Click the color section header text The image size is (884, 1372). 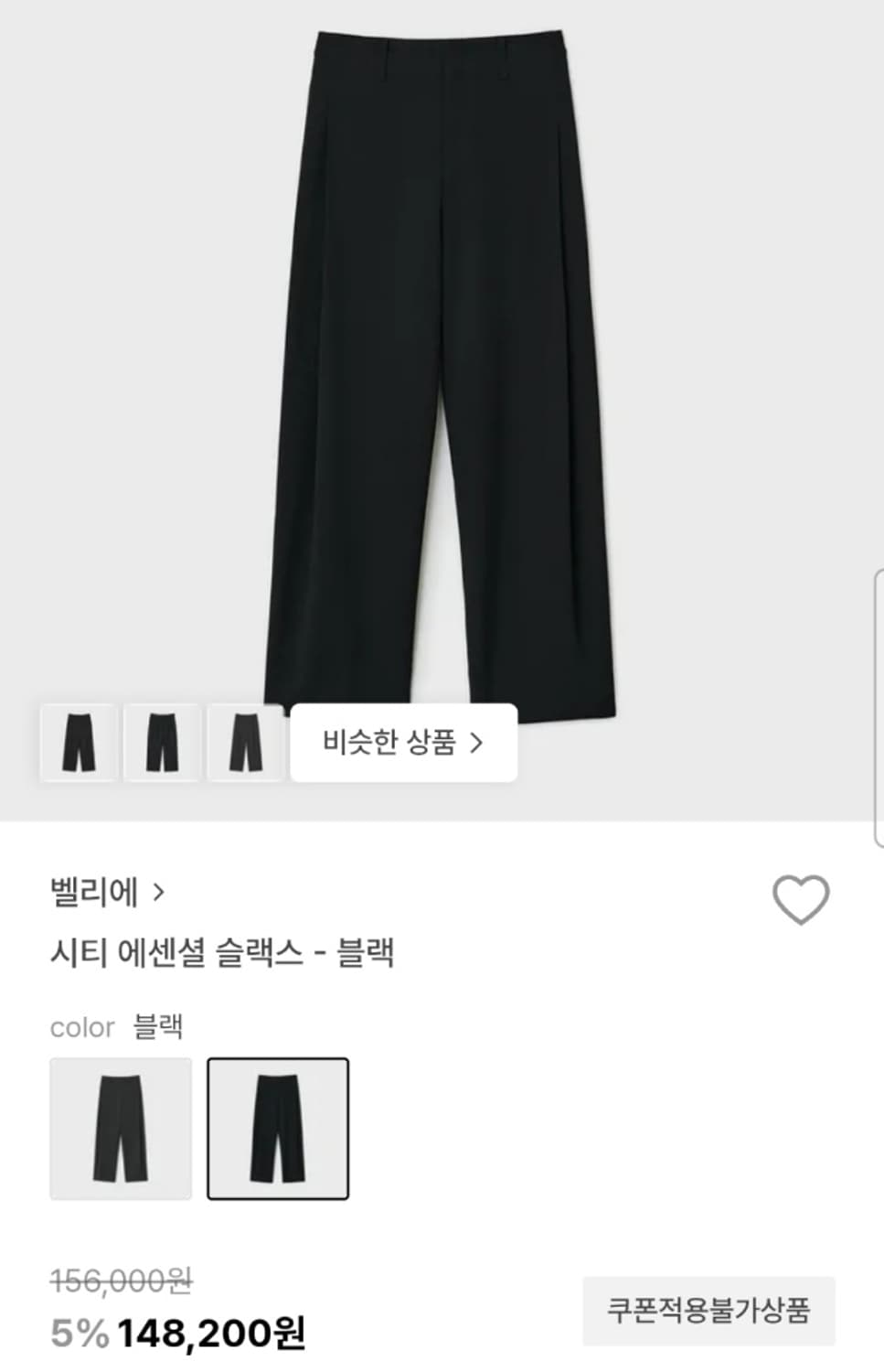coord(81,1027)
